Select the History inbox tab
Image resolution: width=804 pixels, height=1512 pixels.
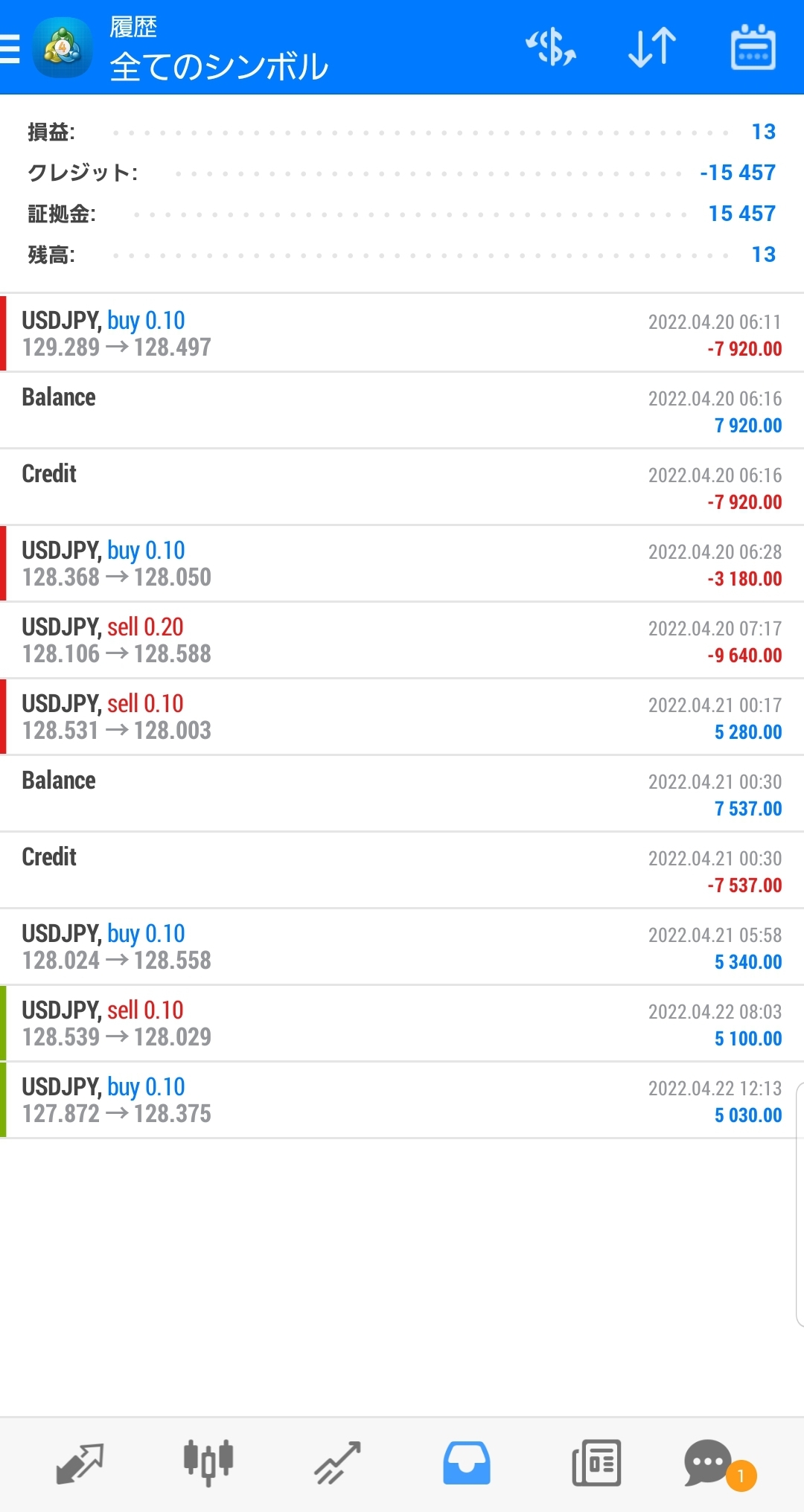point(467,1463)
